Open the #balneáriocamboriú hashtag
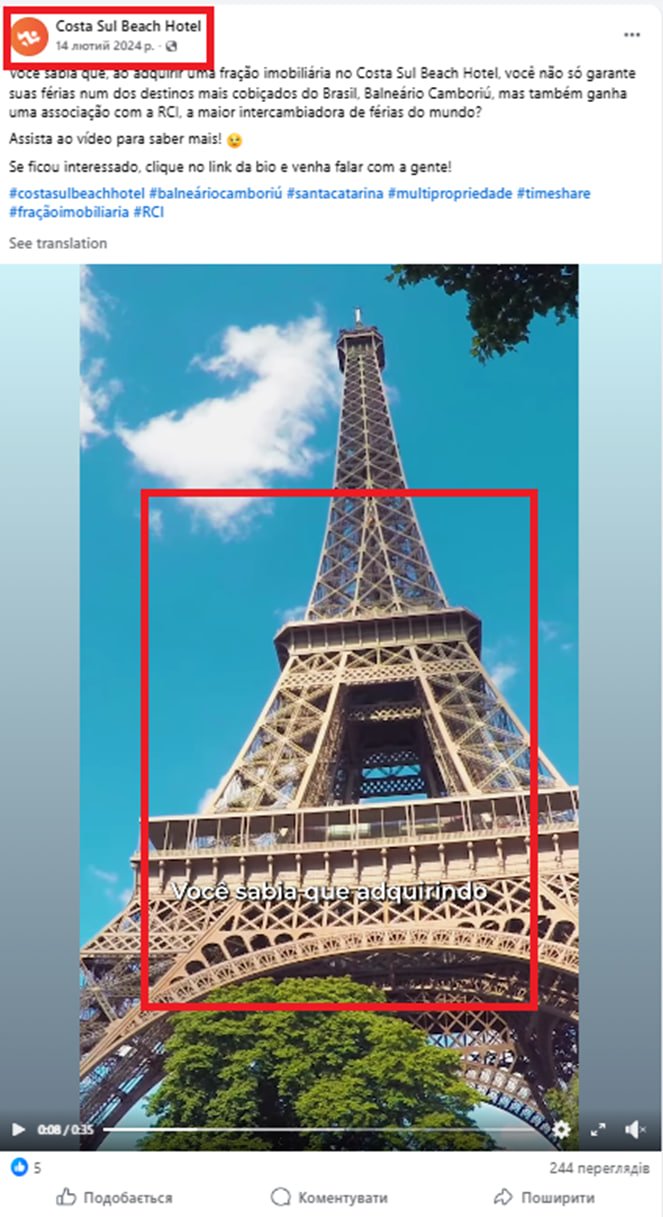This screenshot has height=1217, width=663. coord(215,193)
